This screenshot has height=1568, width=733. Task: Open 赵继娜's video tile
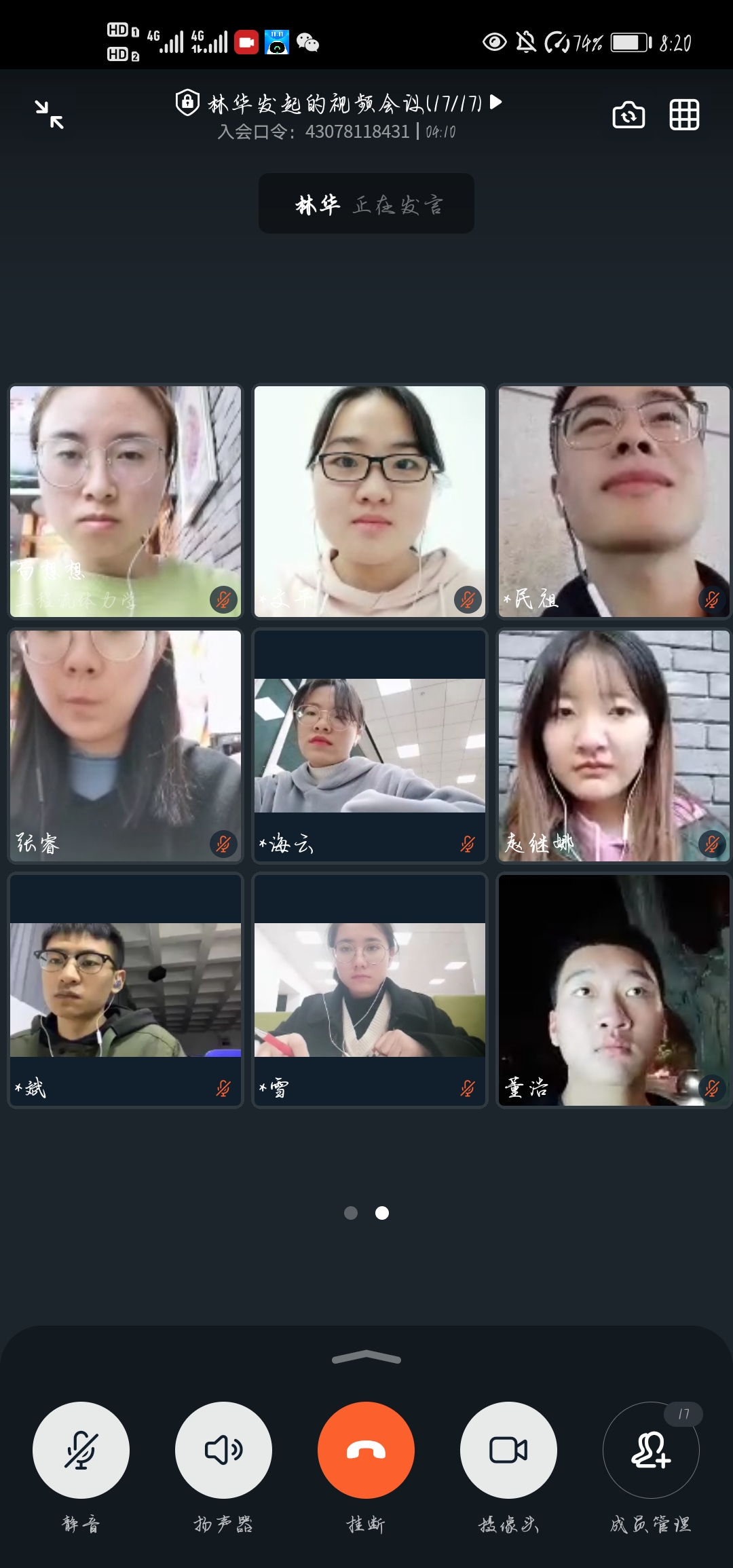point(614,745)
